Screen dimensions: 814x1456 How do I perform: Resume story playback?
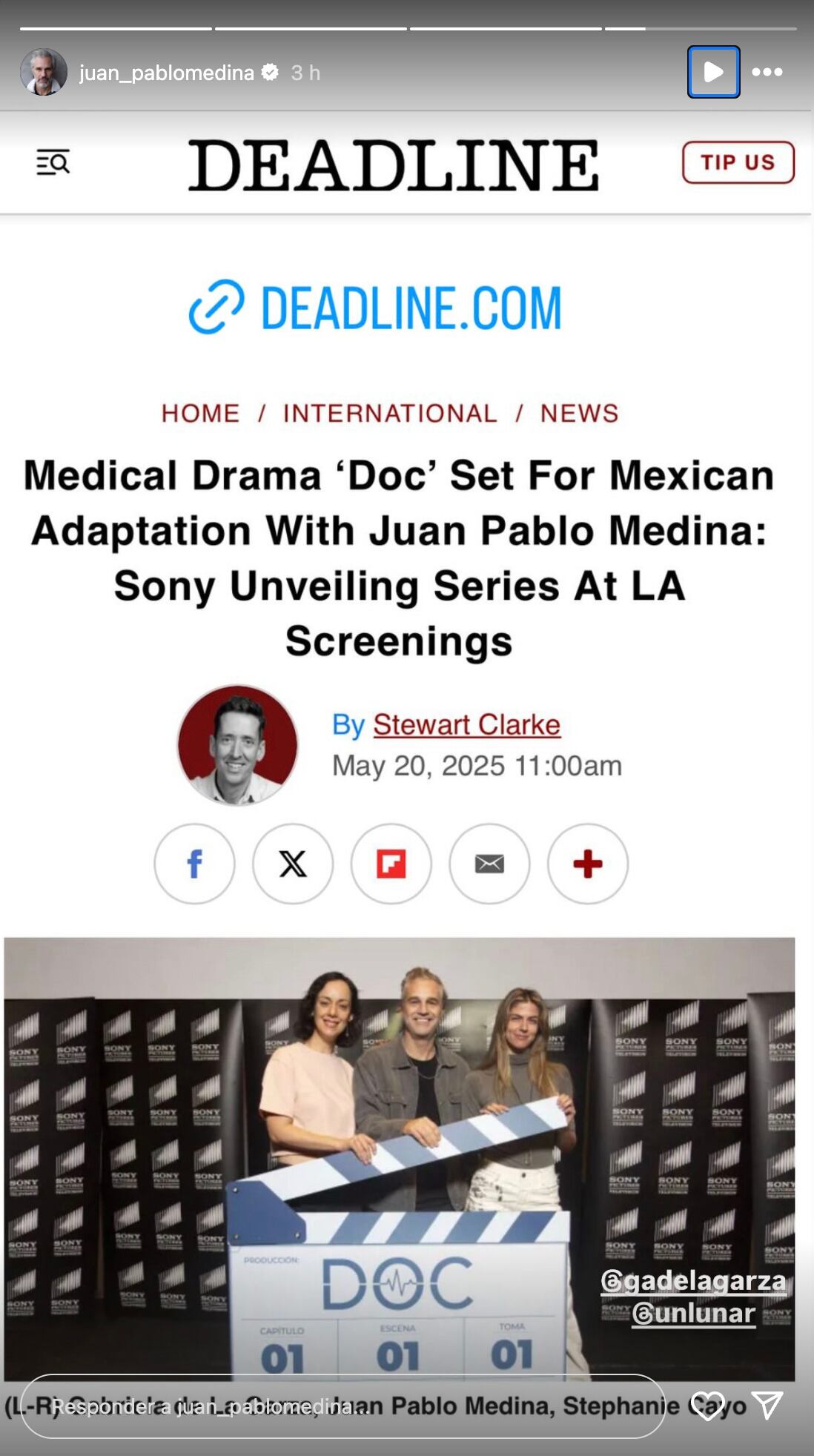[713, 72]
